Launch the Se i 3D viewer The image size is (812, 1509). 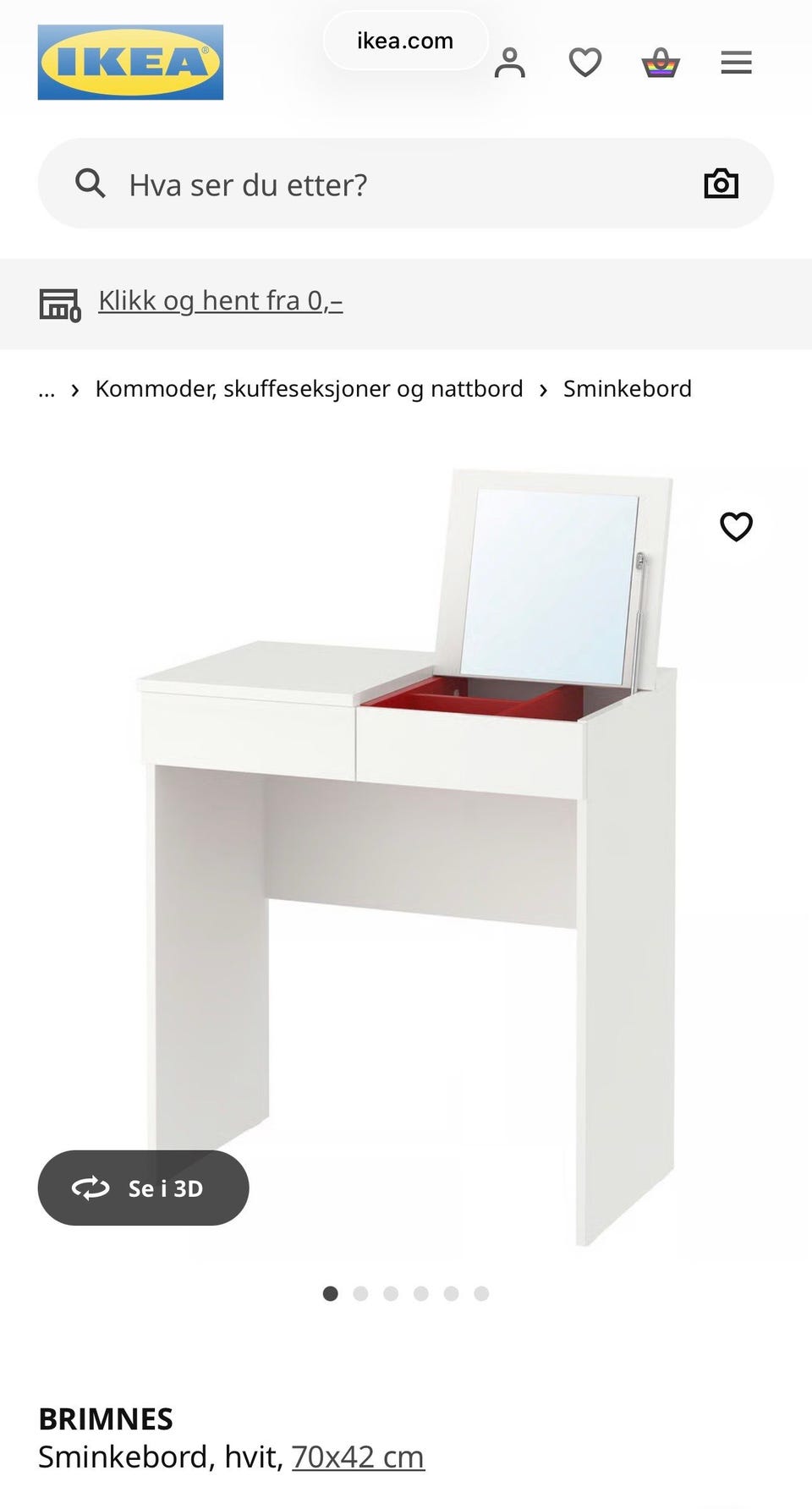point(142,1188)
